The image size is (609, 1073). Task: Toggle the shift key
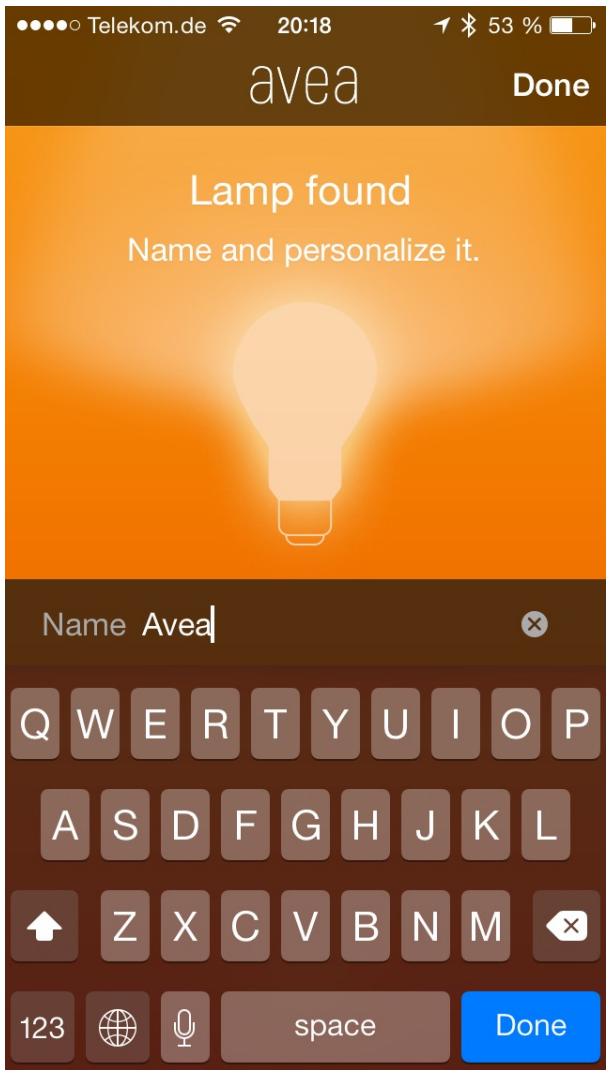[x=44, y=926]
